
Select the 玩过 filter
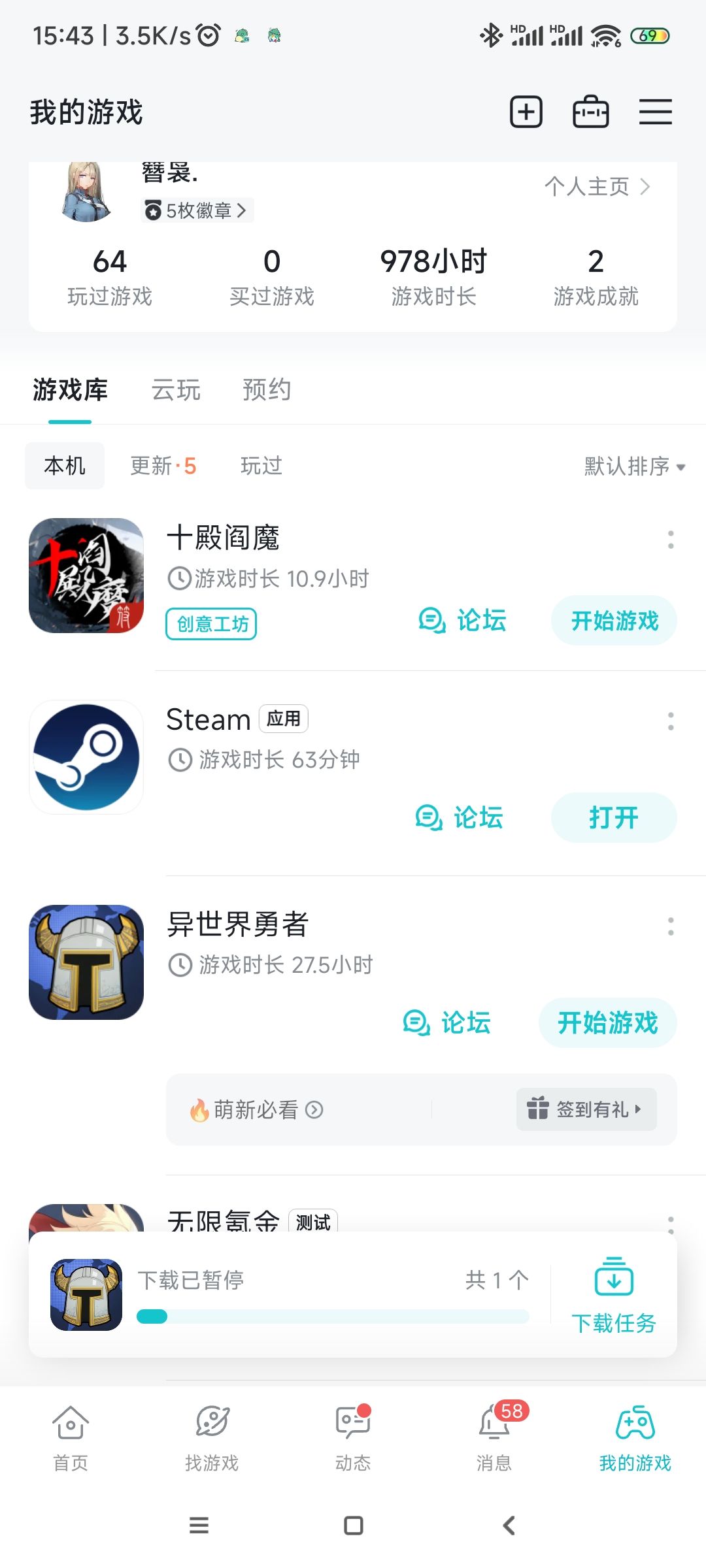point(261,466)
